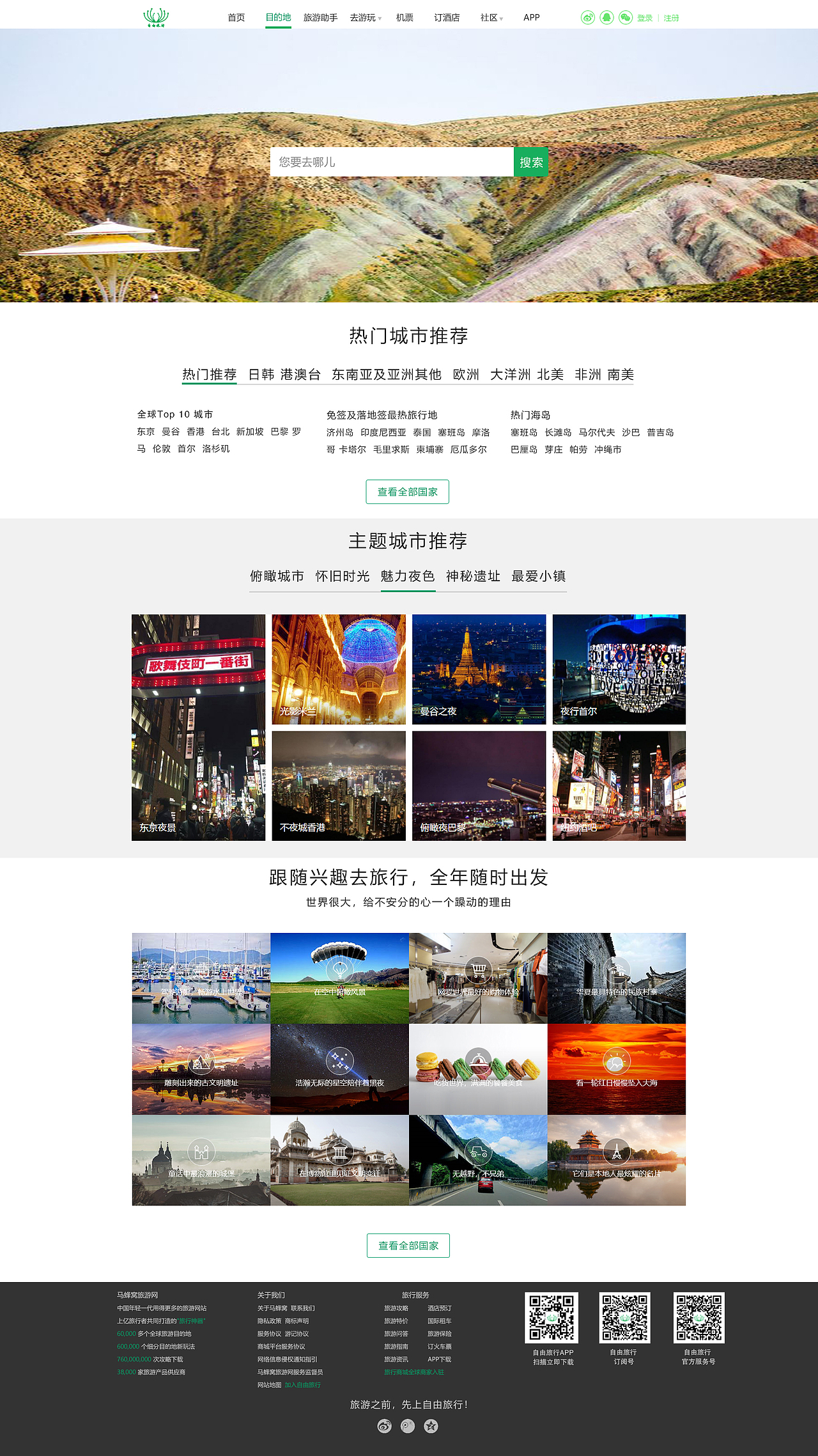Go to 旅游助手 in the top menu

click(x=320, y=18)
